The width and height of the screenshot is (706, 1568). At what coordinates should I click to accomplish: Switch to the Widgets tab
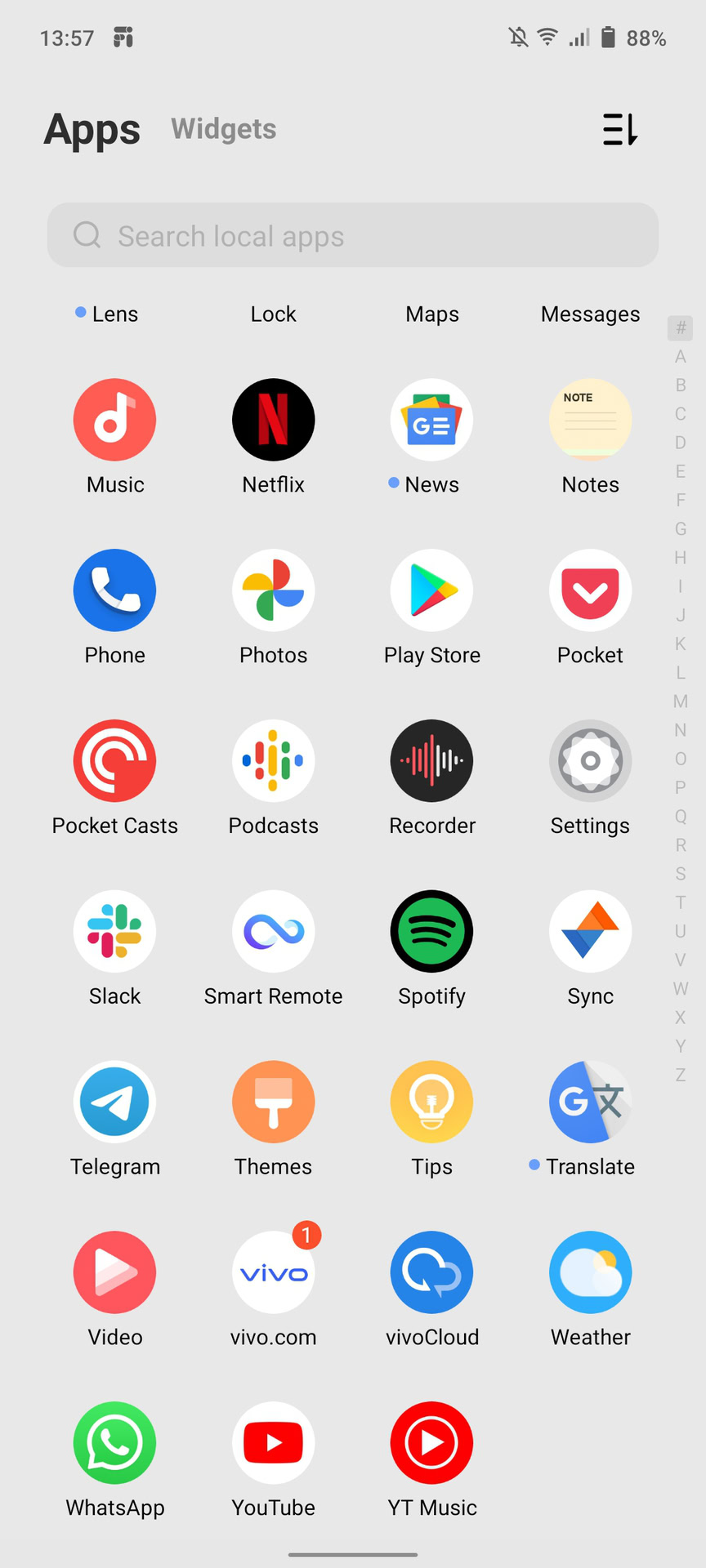tap(223, 129)
